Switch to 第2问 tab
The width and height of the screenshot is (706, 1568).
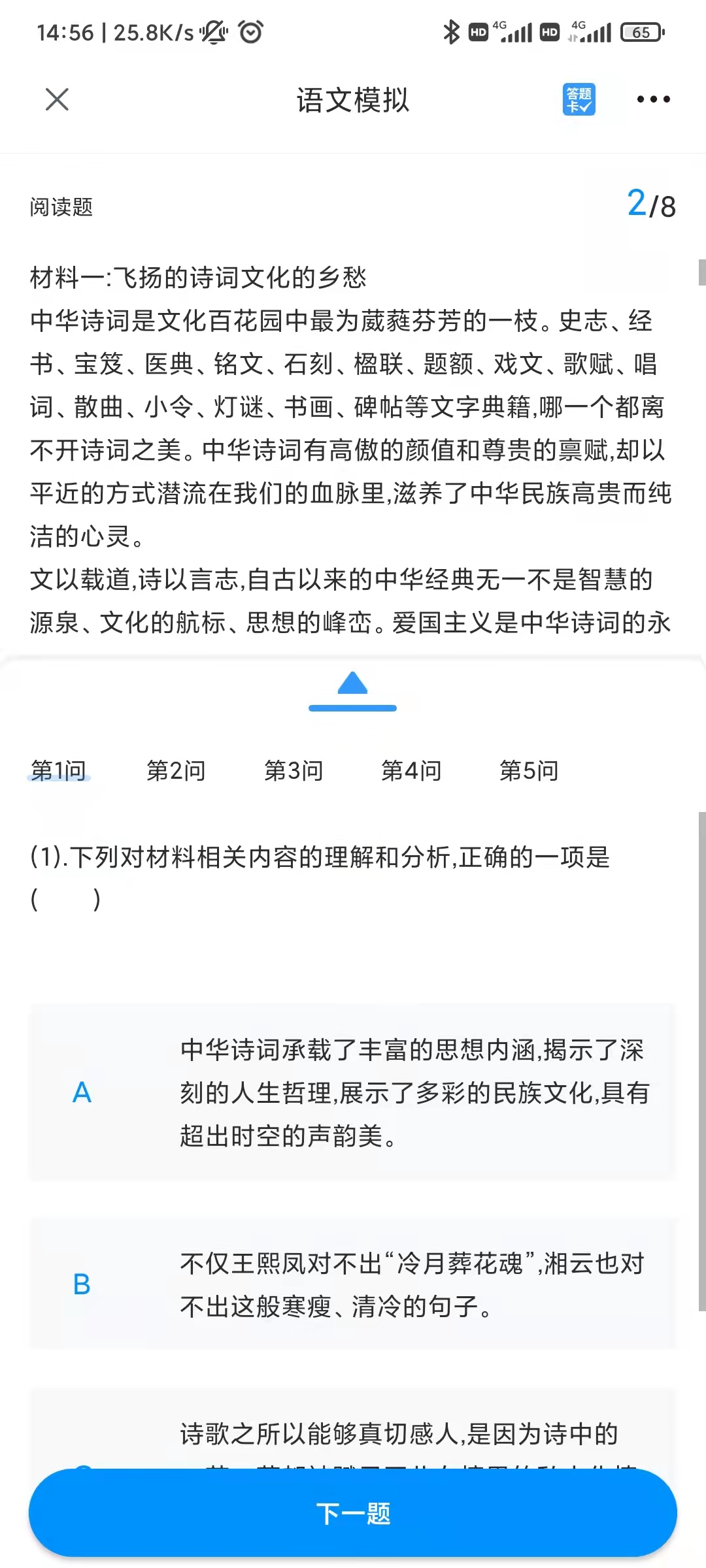tap(176, 771)
